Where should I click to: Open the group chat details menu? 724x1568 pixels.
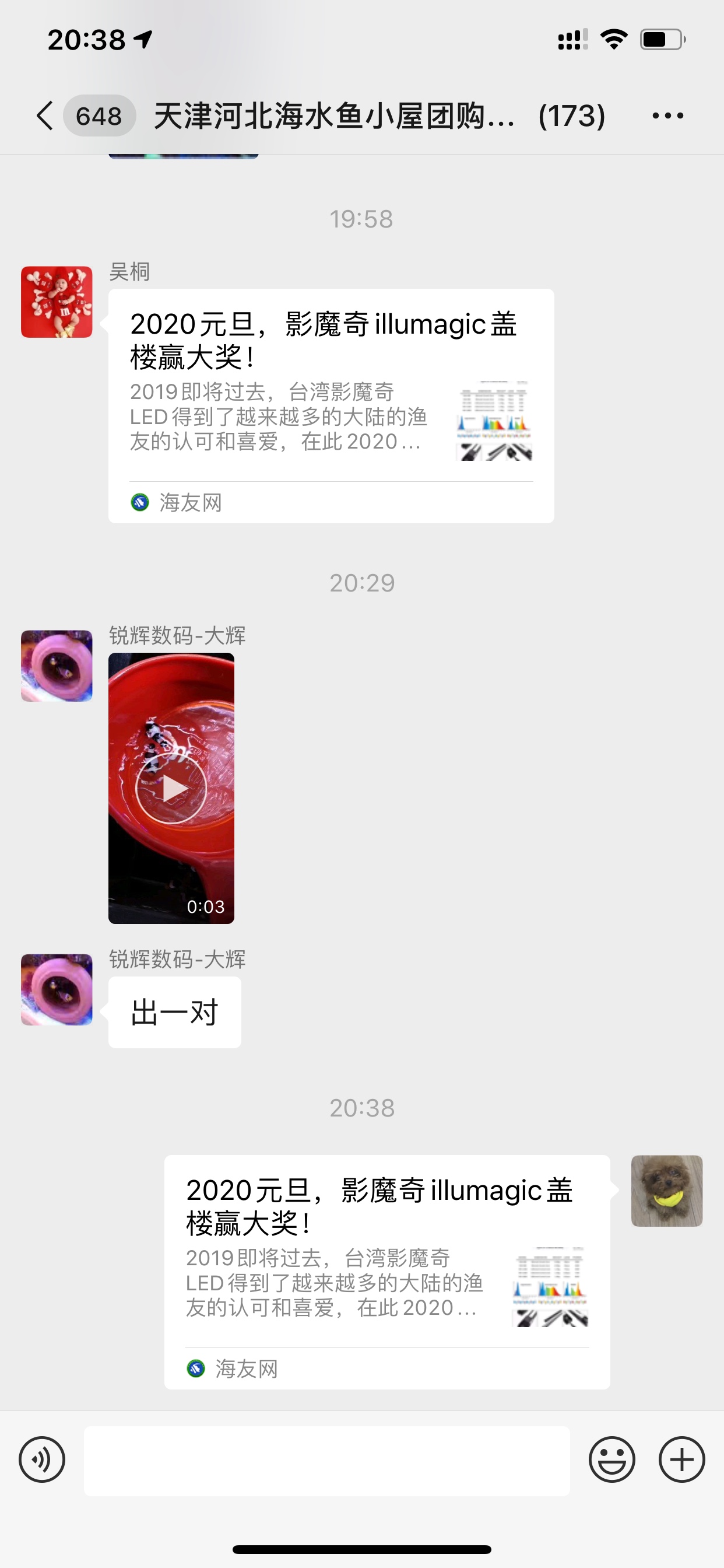pyautogui.click(x=667, y=116)
